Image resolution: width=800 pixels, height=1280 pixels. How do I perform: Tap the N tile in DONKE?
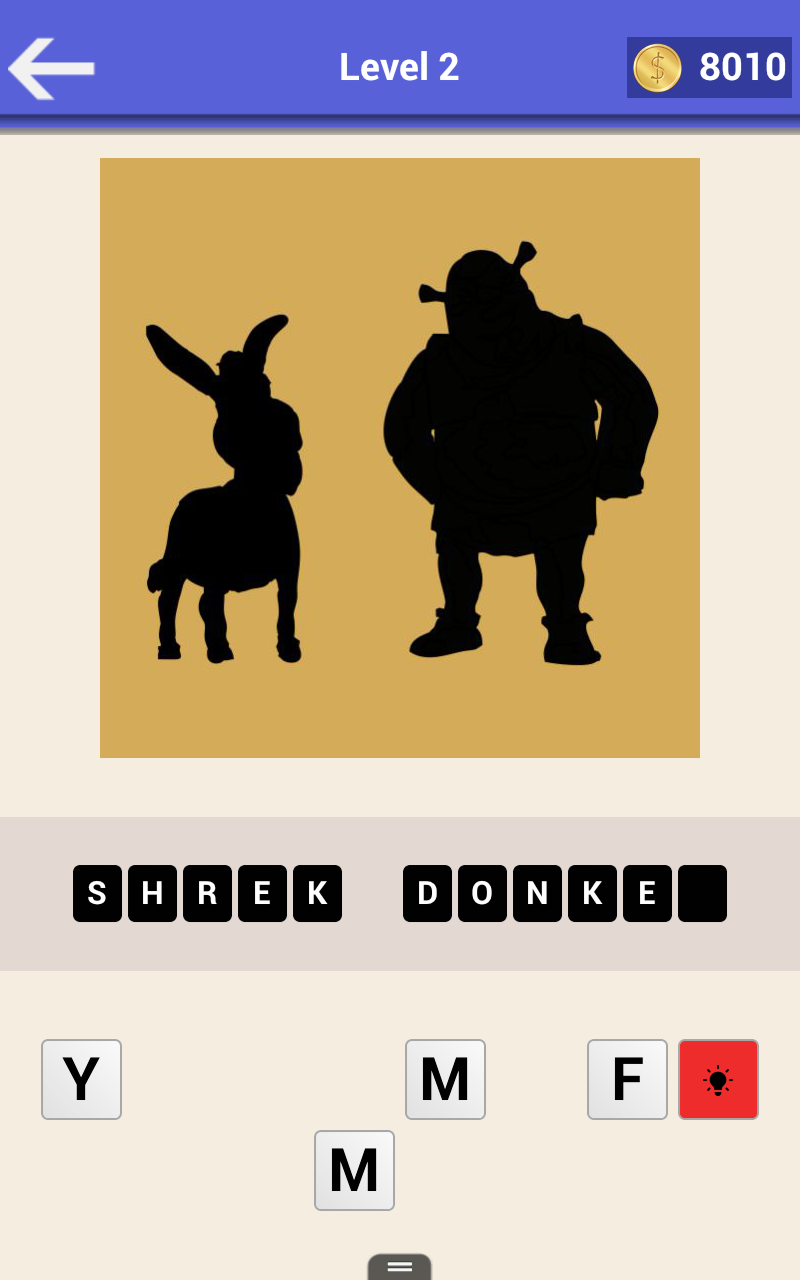(x=537, y=893)
